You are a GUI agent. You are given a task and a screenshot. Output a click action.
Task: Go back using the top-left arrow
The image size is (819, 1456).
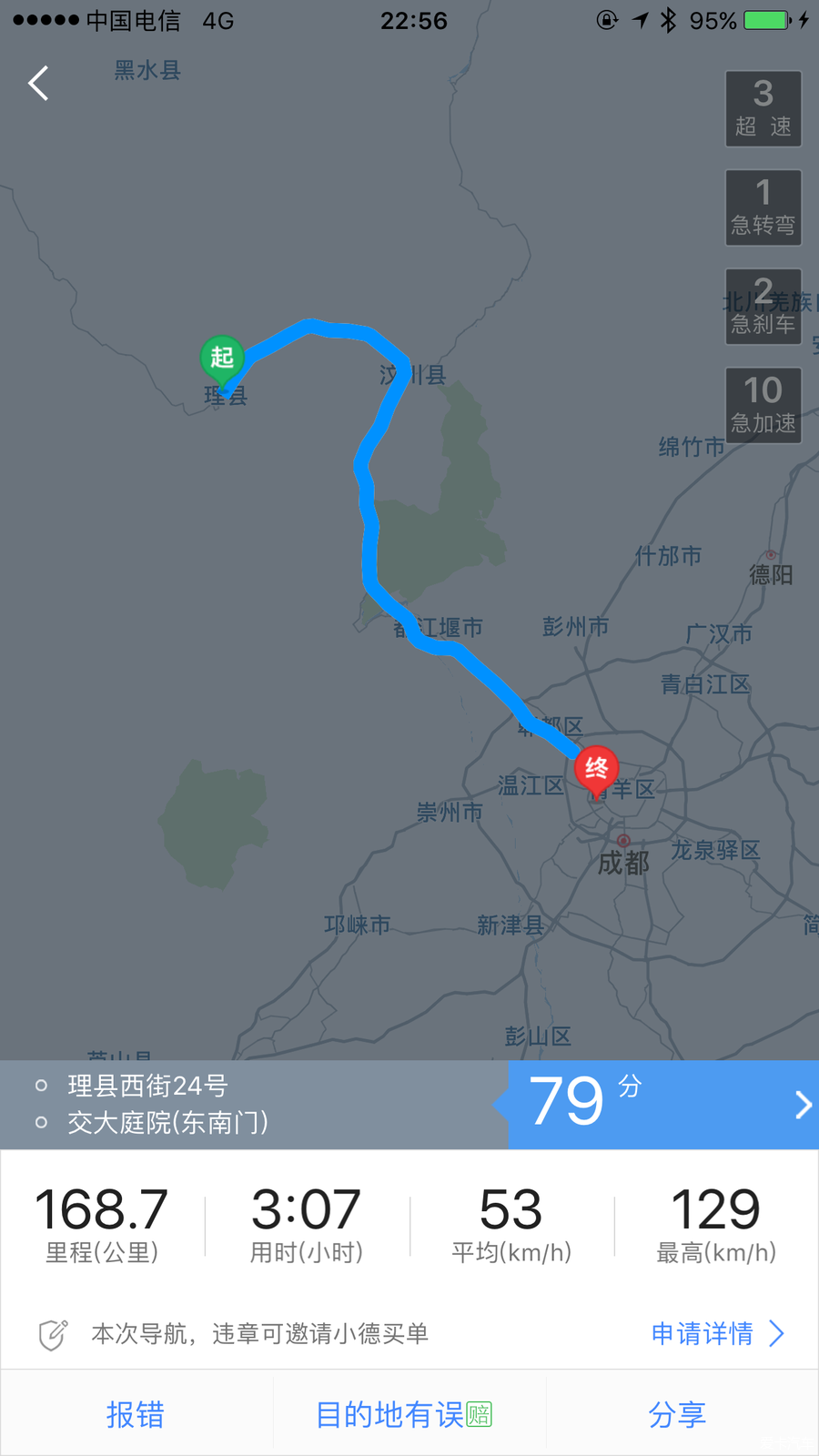pyautogui.click(x=38, y=84)
